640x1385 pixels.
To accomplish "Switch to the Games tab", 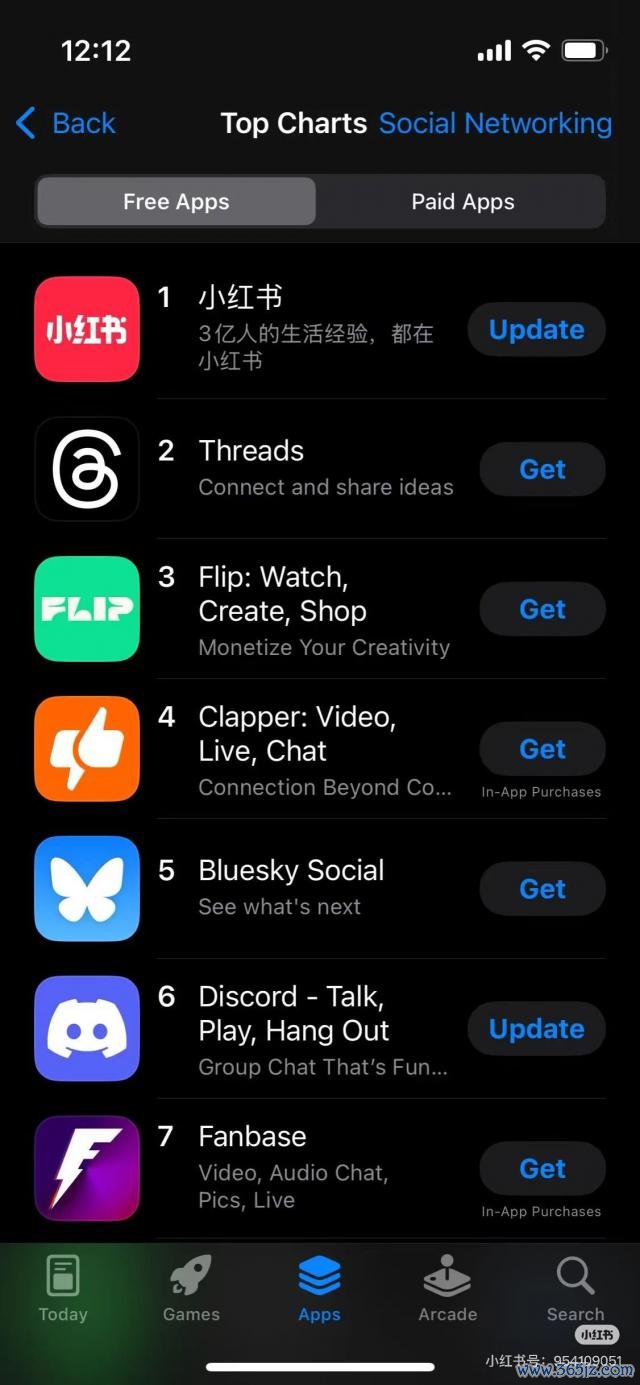I will point(191,1290).
